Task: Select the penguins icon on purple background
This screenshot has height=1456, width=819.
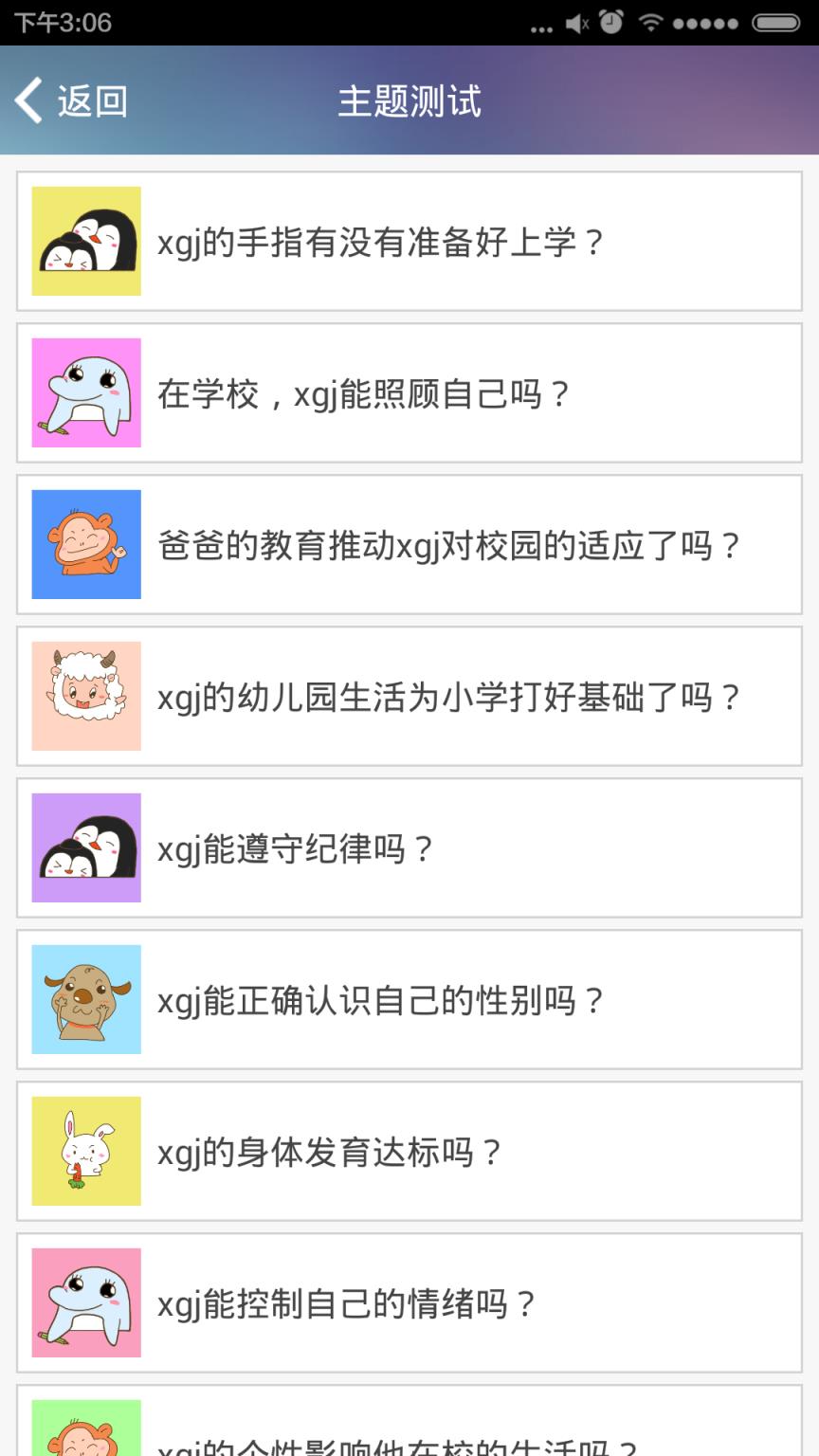Action: pos(84,847)
